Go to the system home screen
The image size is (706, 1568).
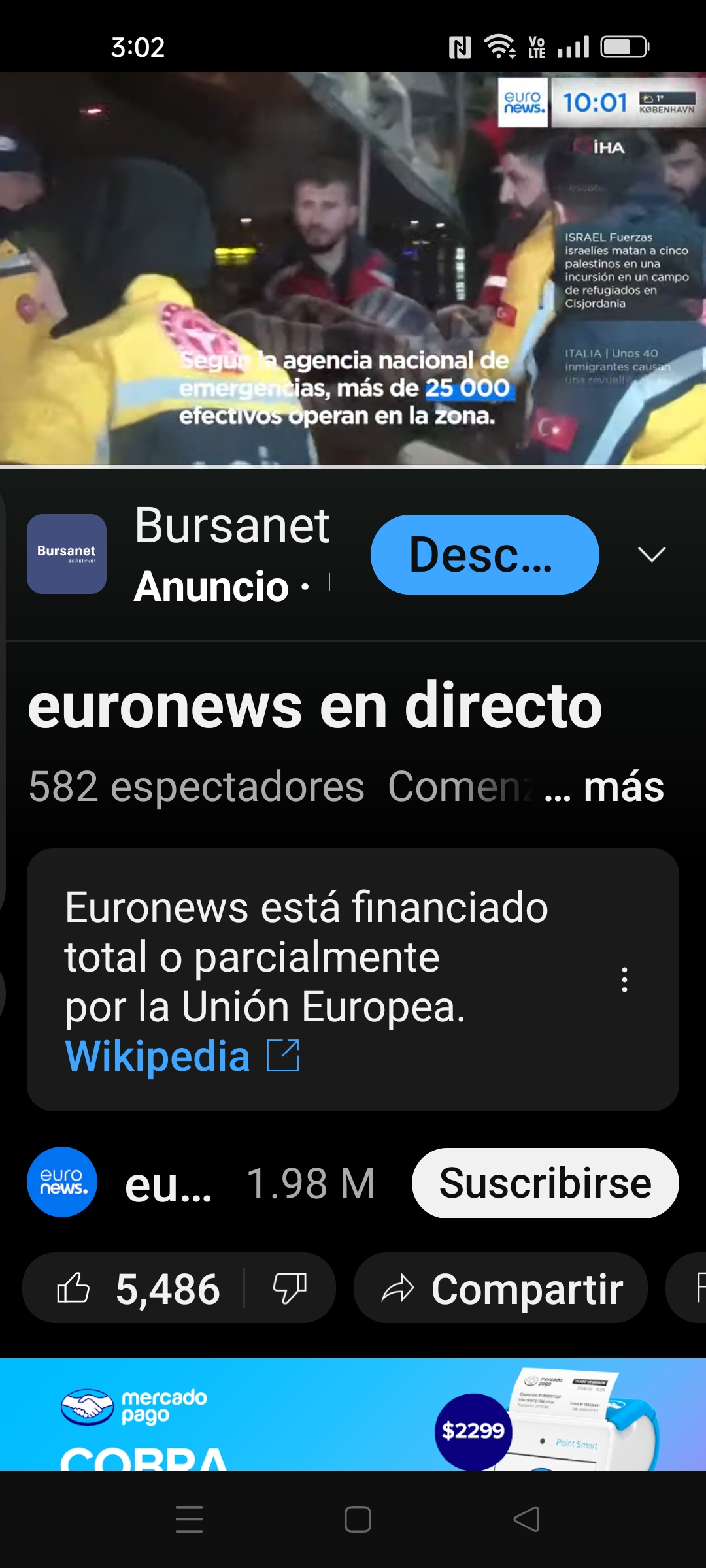[x=358, y=1519]
